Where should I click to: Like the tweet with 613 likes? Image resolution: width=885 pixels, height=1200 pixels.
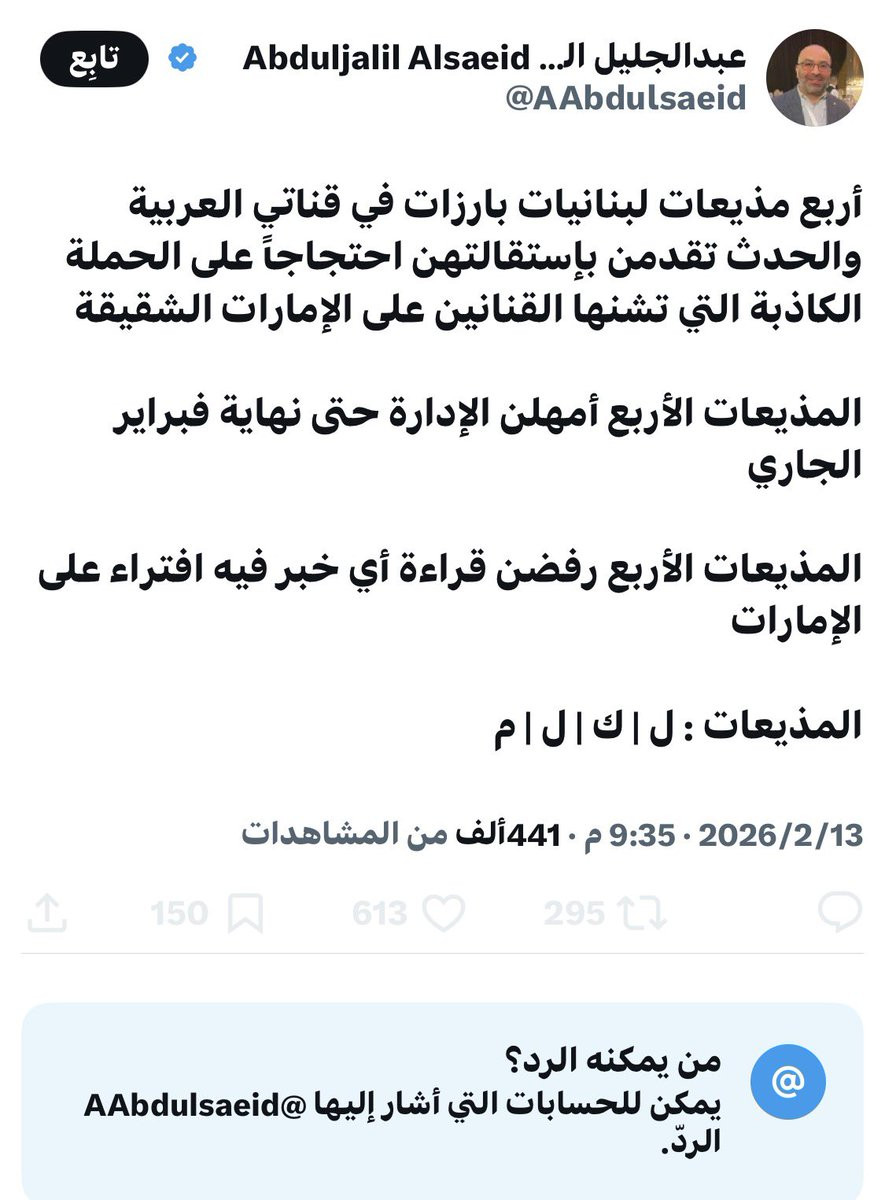(444, 913)
